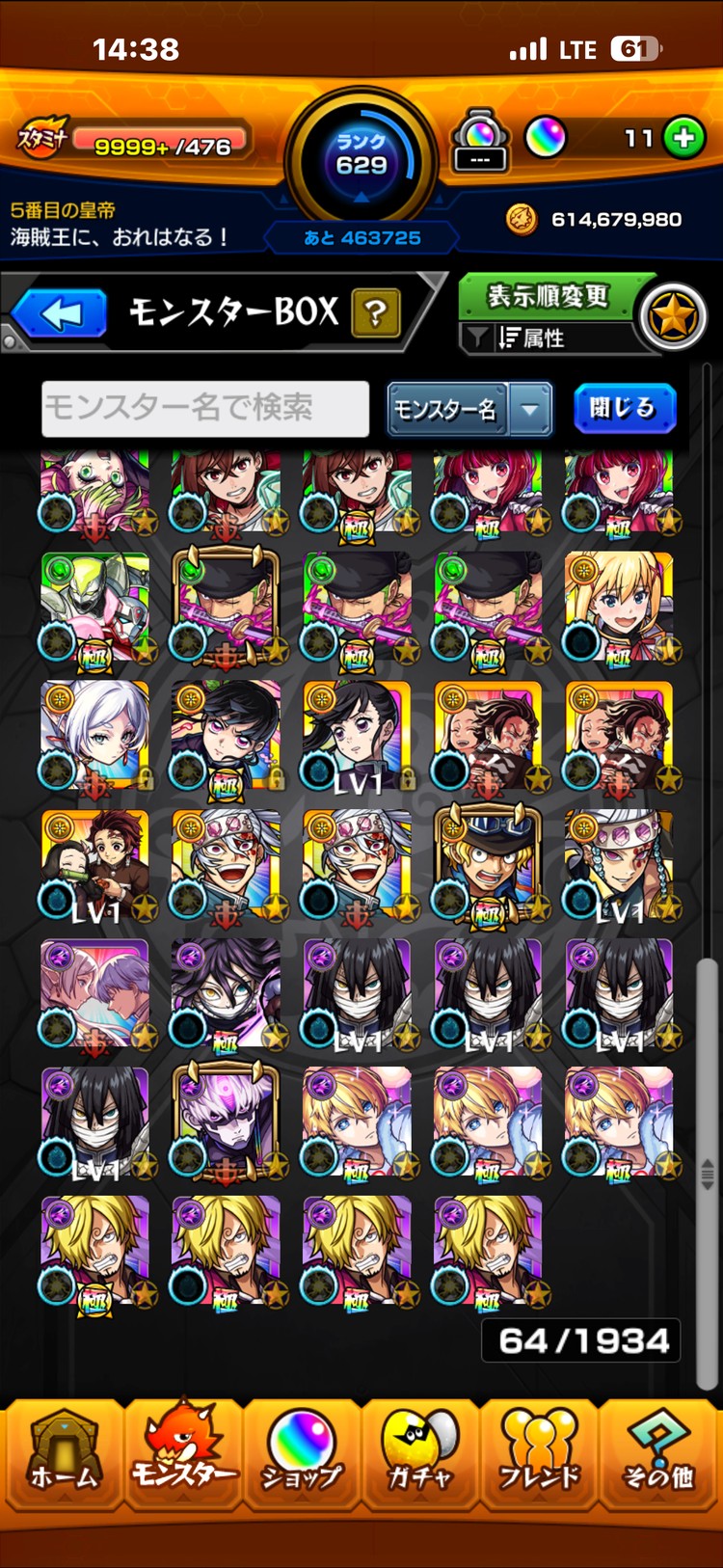The width and height of the screenshot is (723, 1568).
Task: Open the ショップ tab
Action: point(302,1455)
